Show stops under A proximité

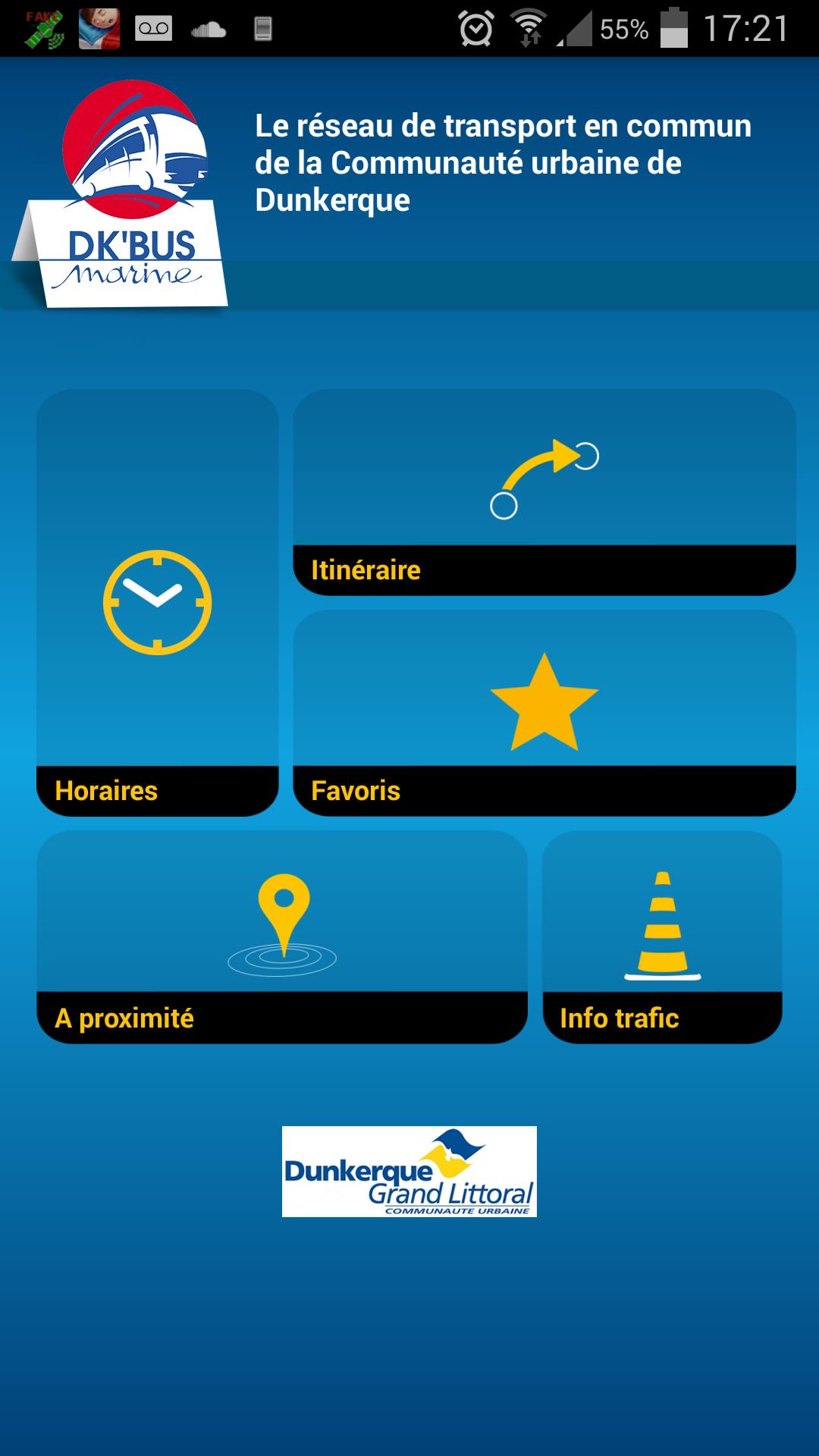click(x=281, y=937)
